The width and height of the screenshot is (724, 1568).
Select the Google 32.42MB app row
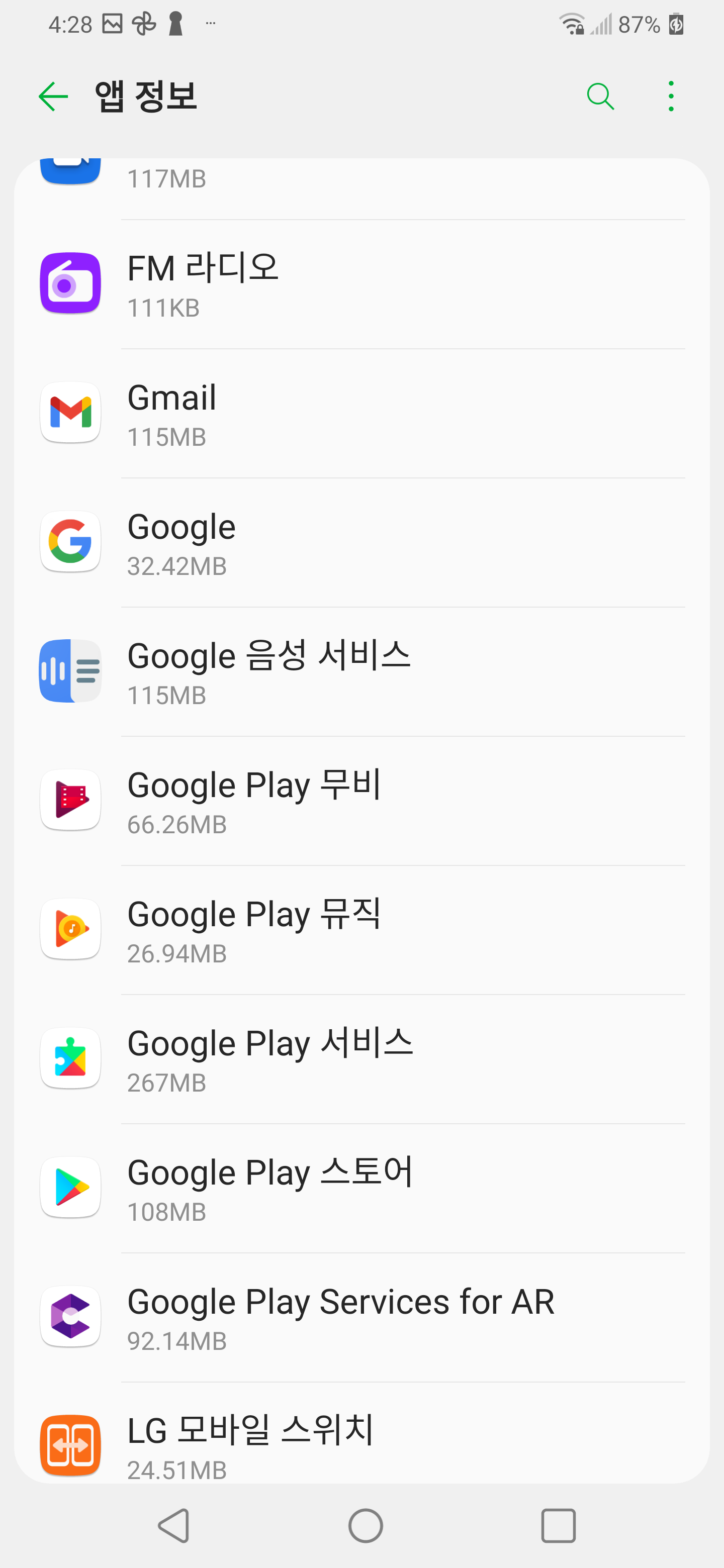click(x=361, y=542)
